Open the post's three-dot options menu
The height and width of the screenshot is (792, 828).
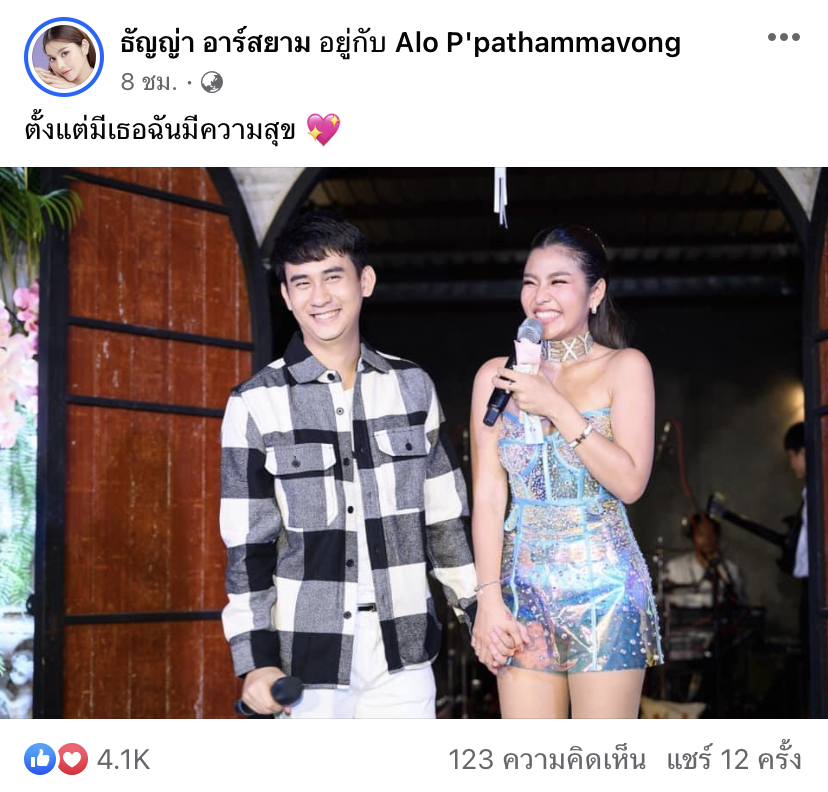(783, 39)
